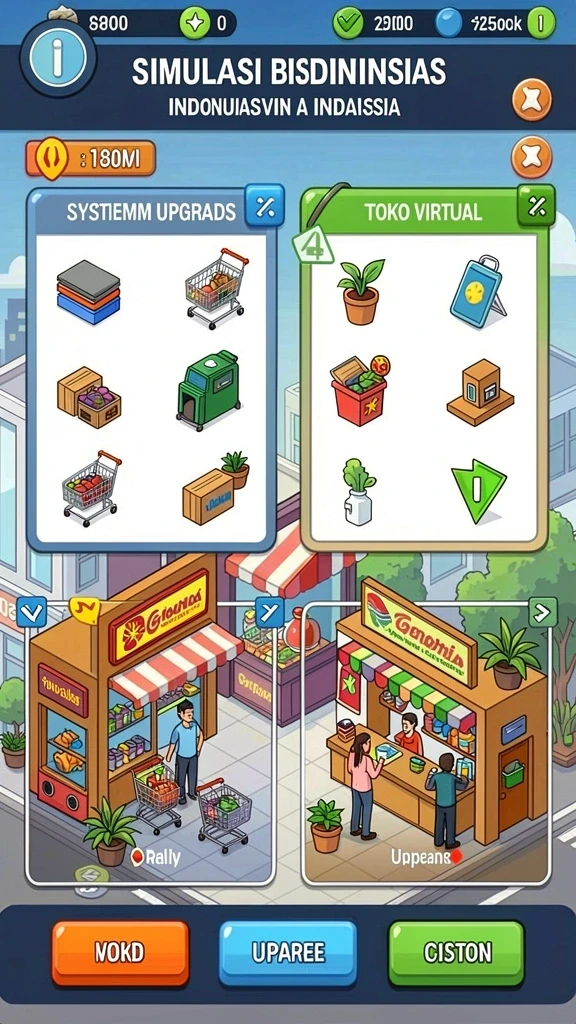
Task: Open the info button in the header
Action: click(58, 59)
